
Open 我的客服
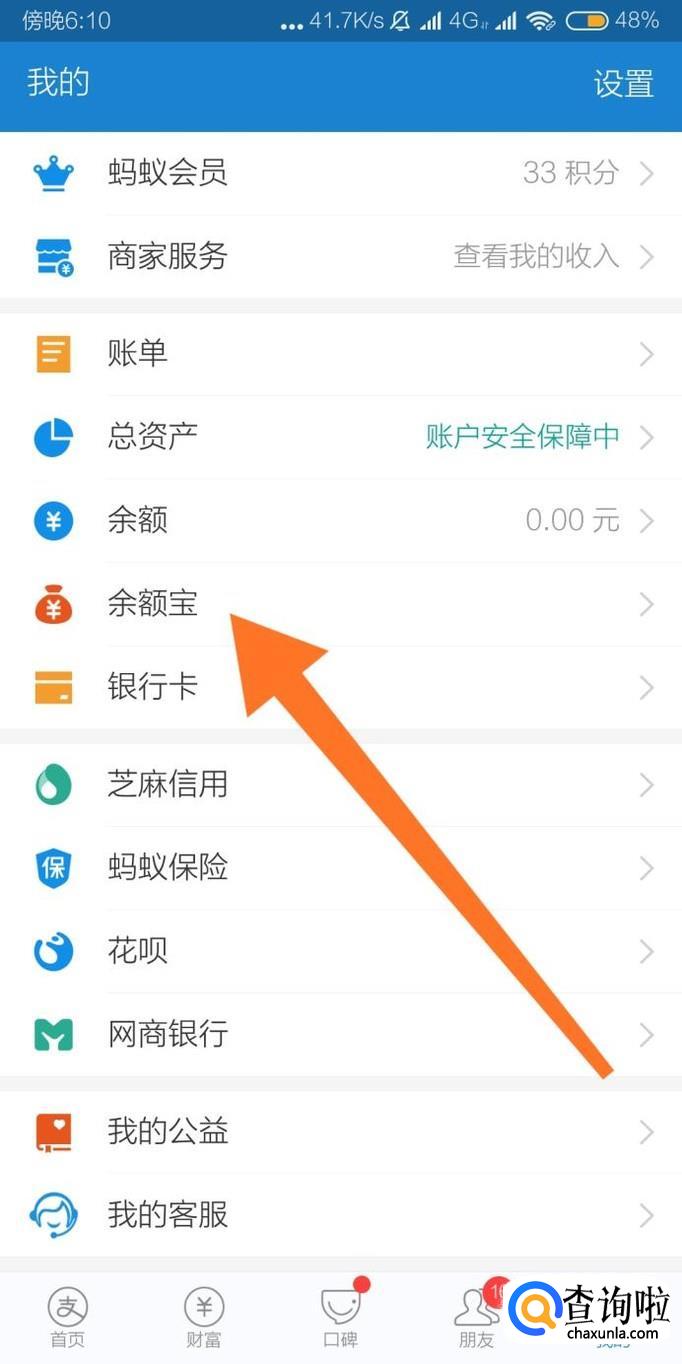click(341, 1215)
